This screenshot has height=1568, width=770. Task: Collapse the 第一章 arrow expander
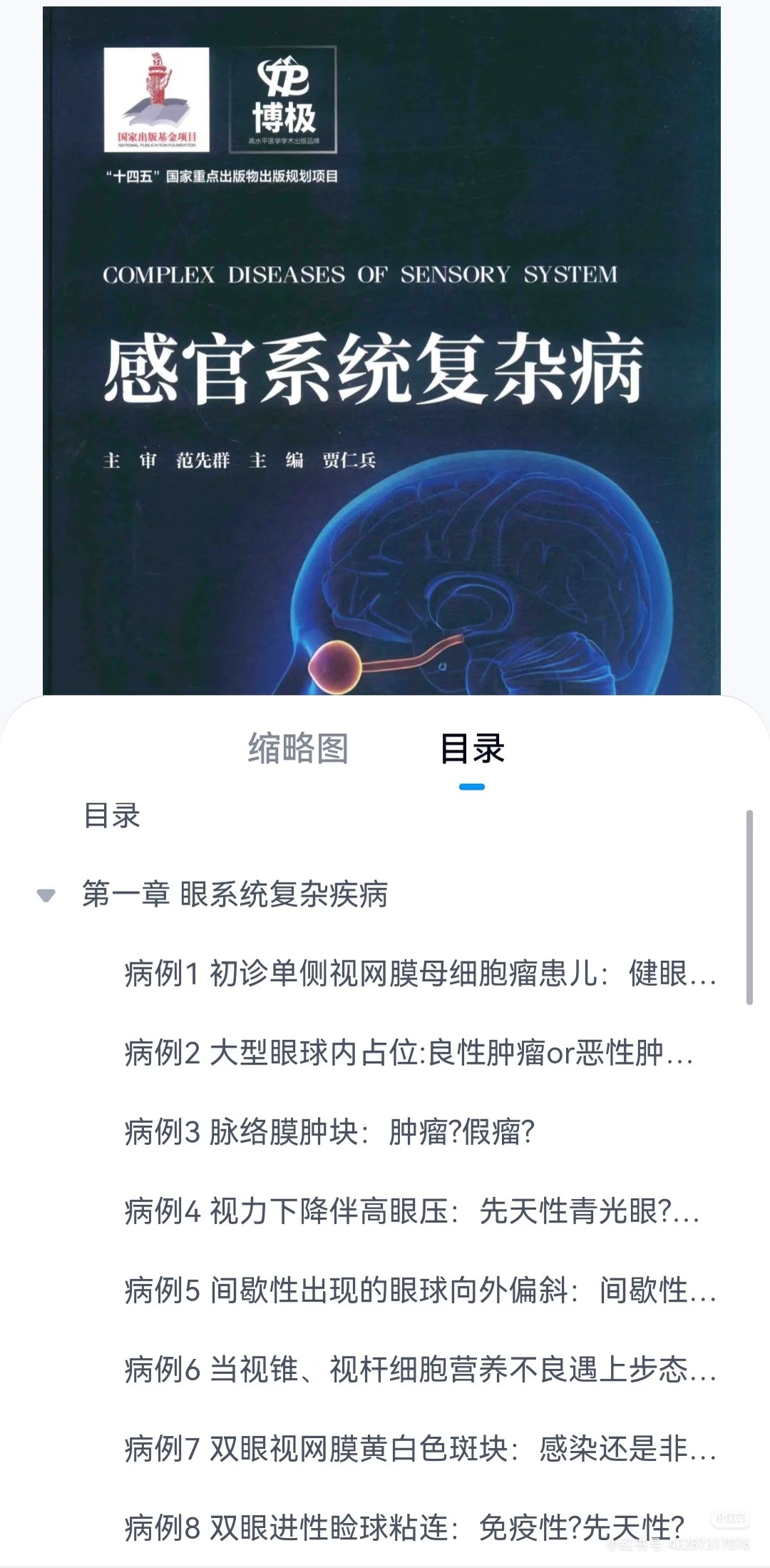[46, 895]
